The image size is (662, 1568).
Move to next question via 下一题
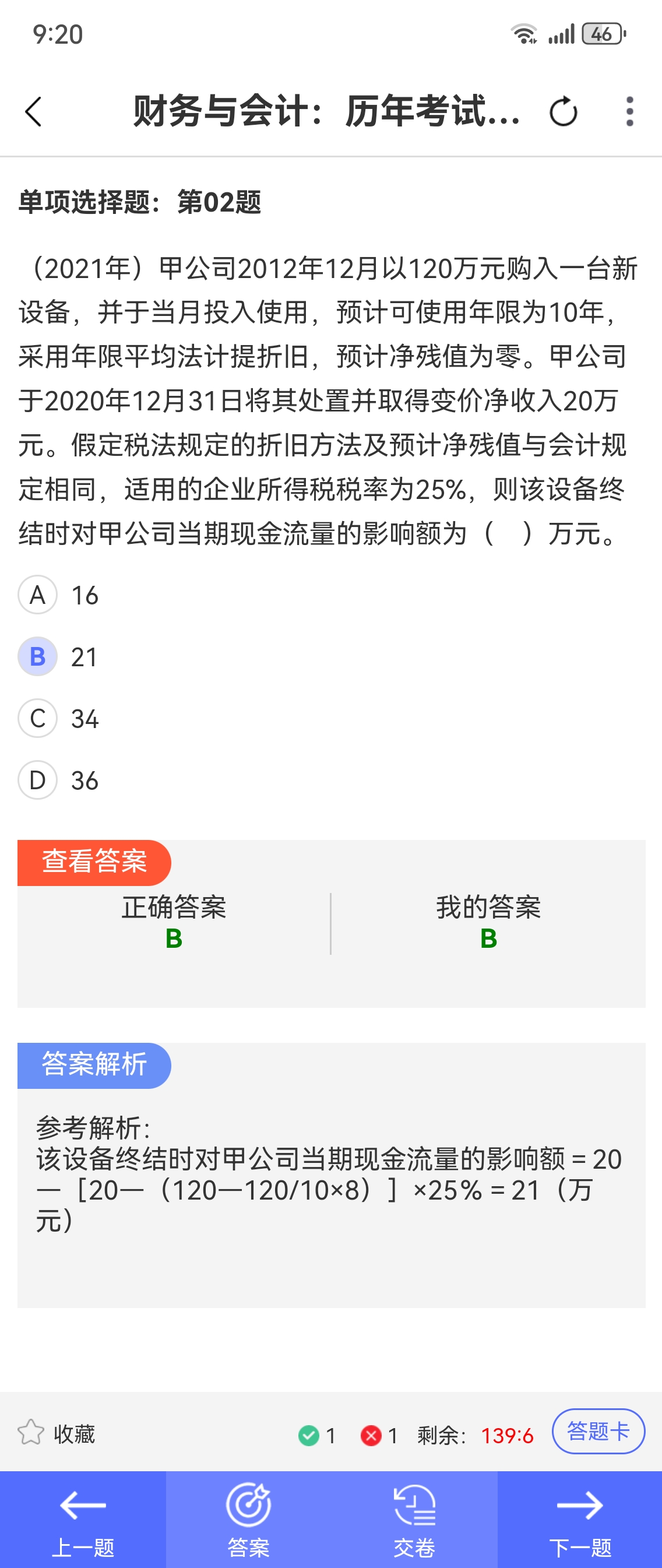[579, 1519]
